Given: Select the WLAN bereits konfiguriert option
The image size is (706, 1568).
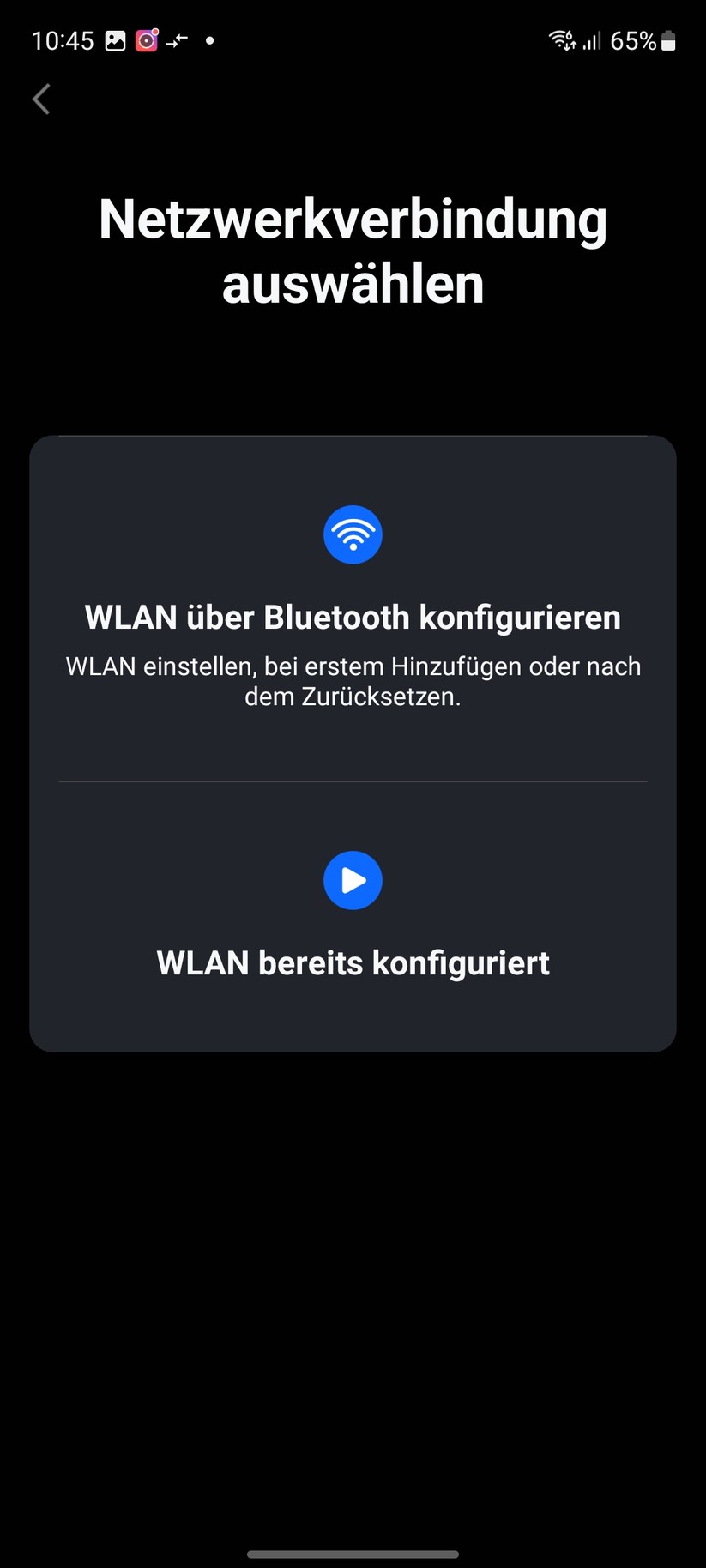Looking at the screenshot, I should (353, 962).
